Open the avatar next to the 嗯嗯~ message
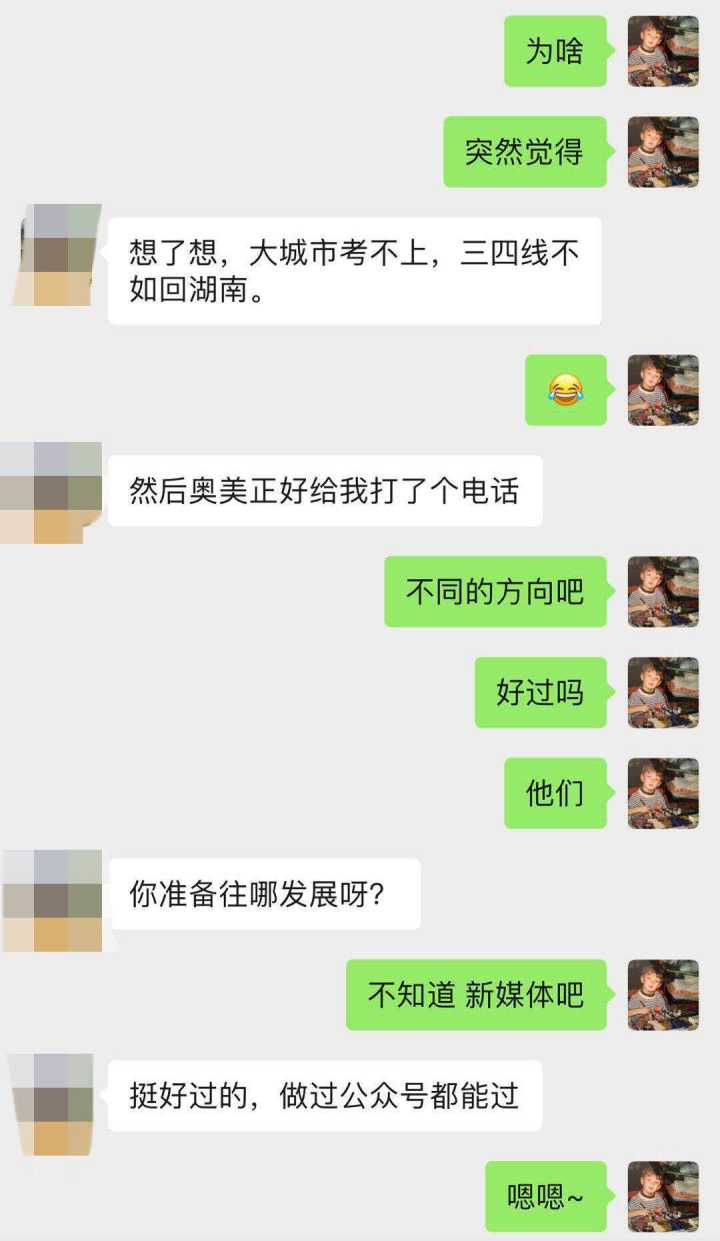The image size is (720, 1241). click(663, 1196)
